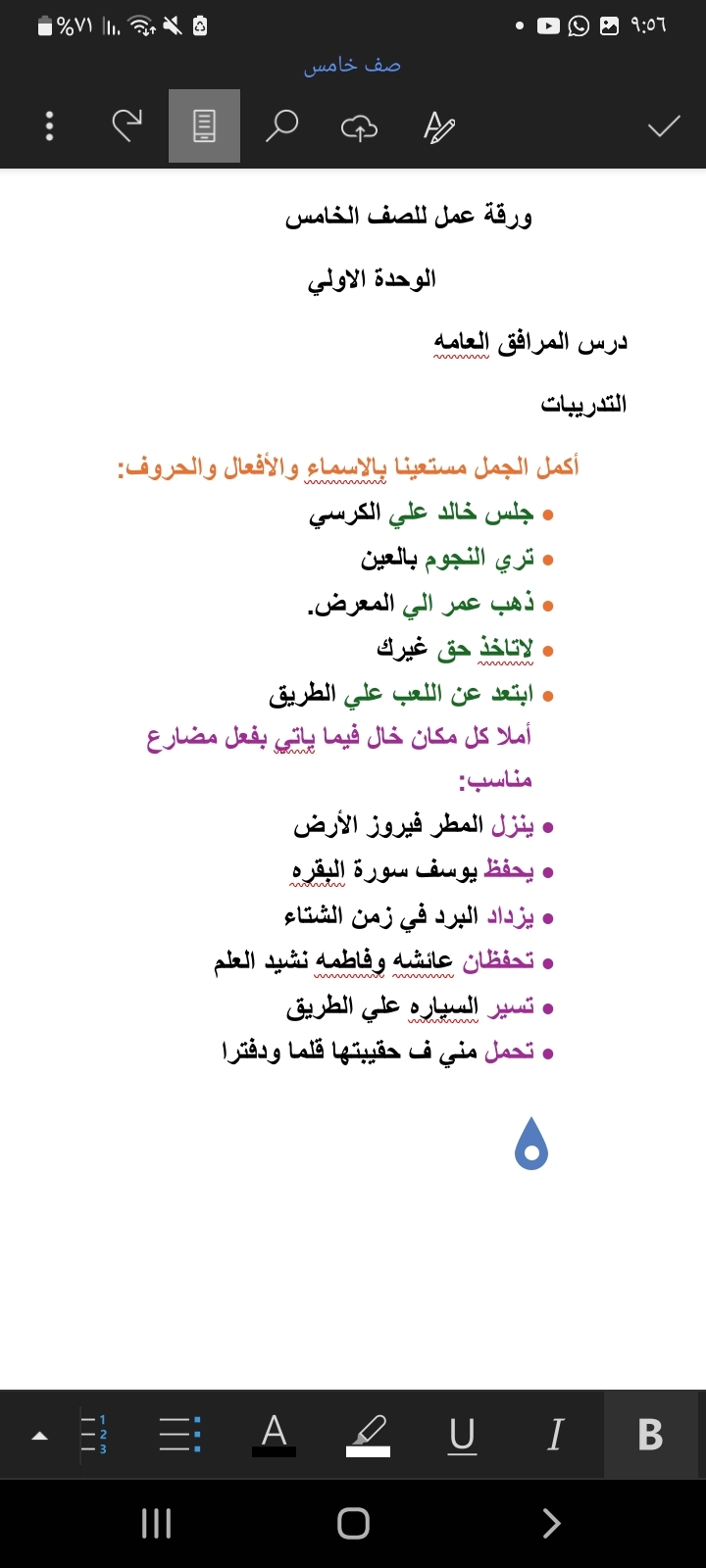
Task: Switch to mobile reading view
Action: pos(204,126)
